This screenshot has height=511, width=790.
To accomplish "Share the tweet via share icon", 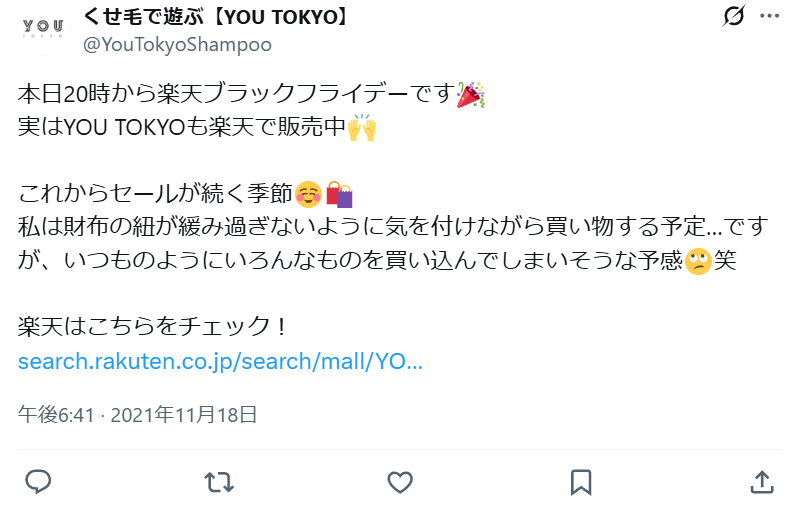I will (761, 482).
